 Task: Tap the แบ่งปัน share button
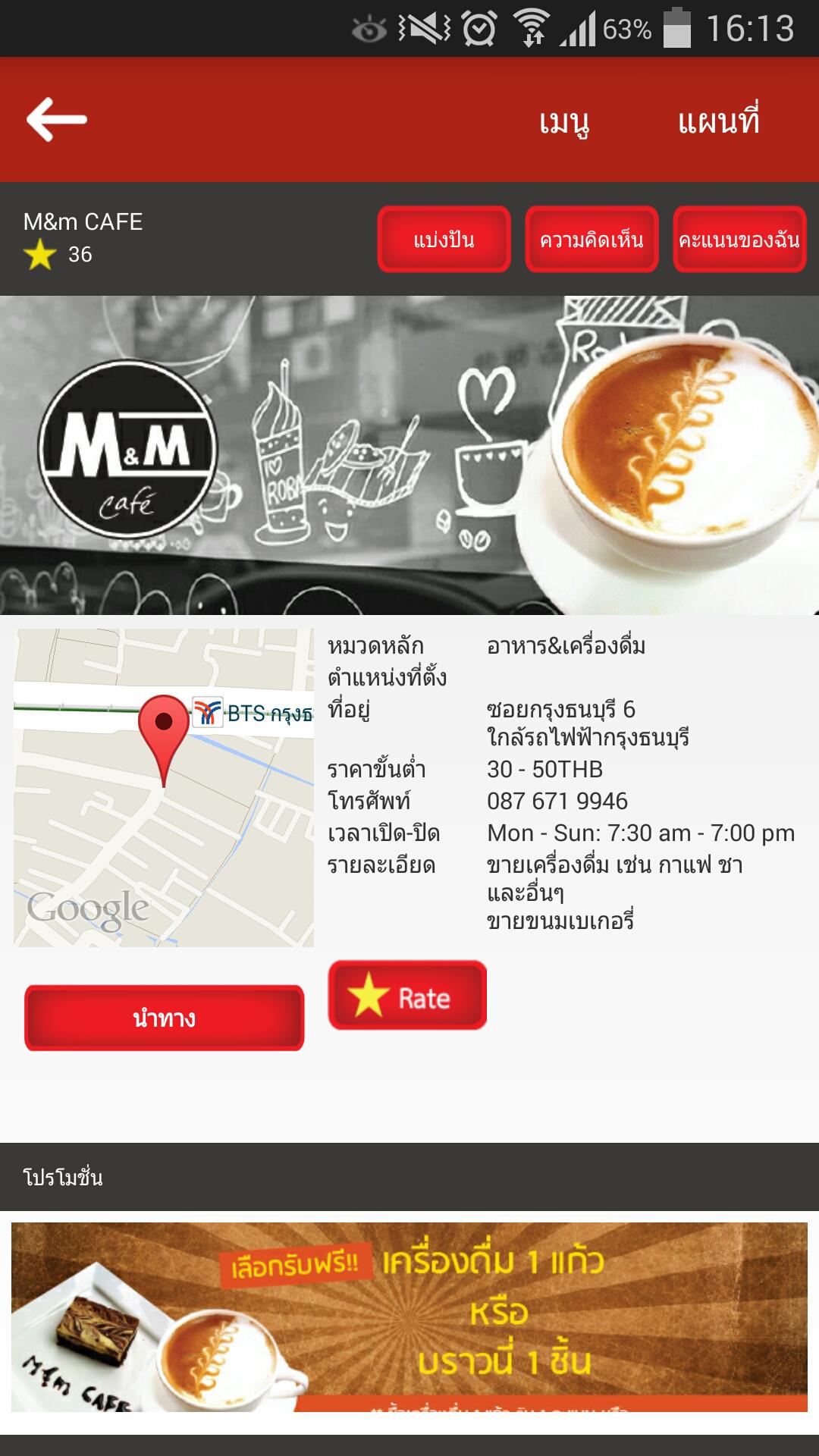444,240
